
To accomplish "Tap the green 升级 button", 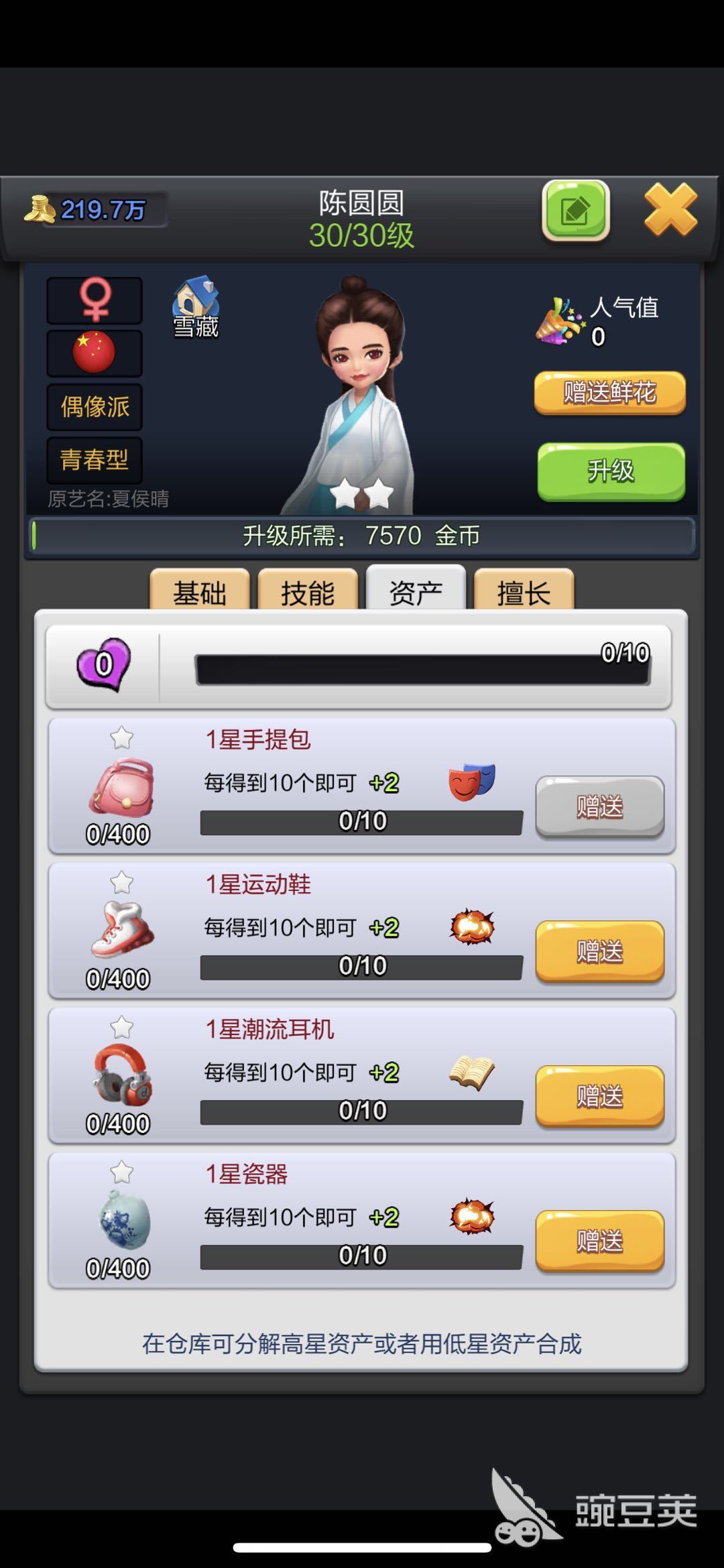I will click(x=611, y=471).
